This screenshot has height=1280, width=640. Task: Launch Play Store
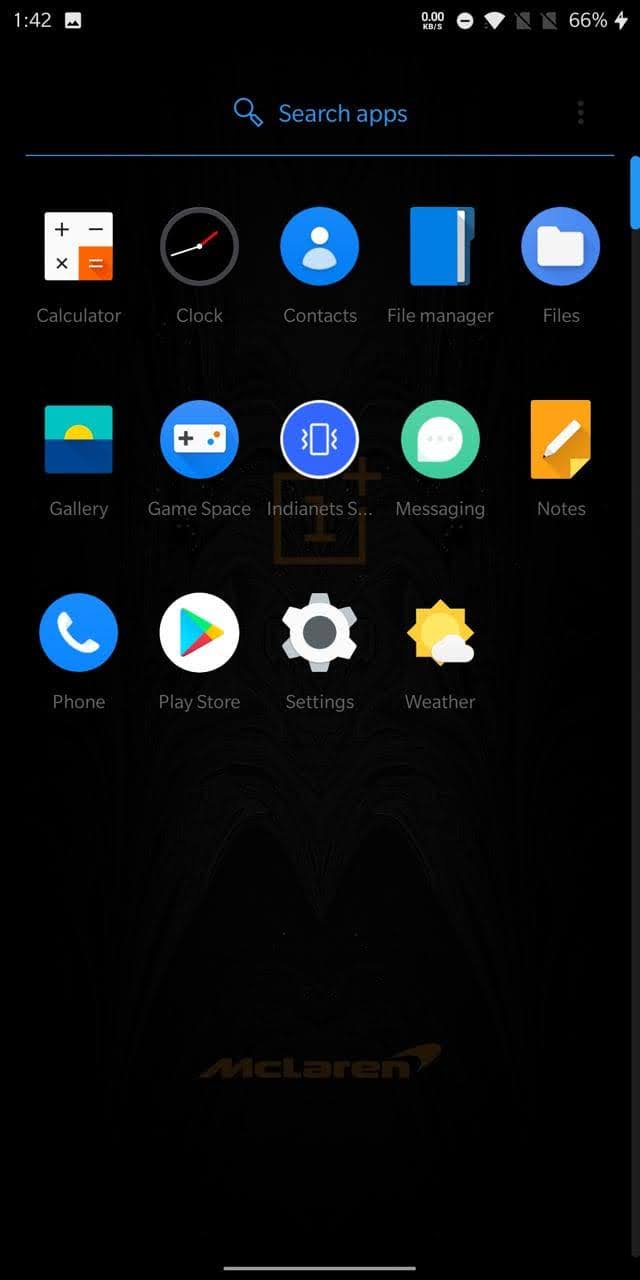(199, 632)
